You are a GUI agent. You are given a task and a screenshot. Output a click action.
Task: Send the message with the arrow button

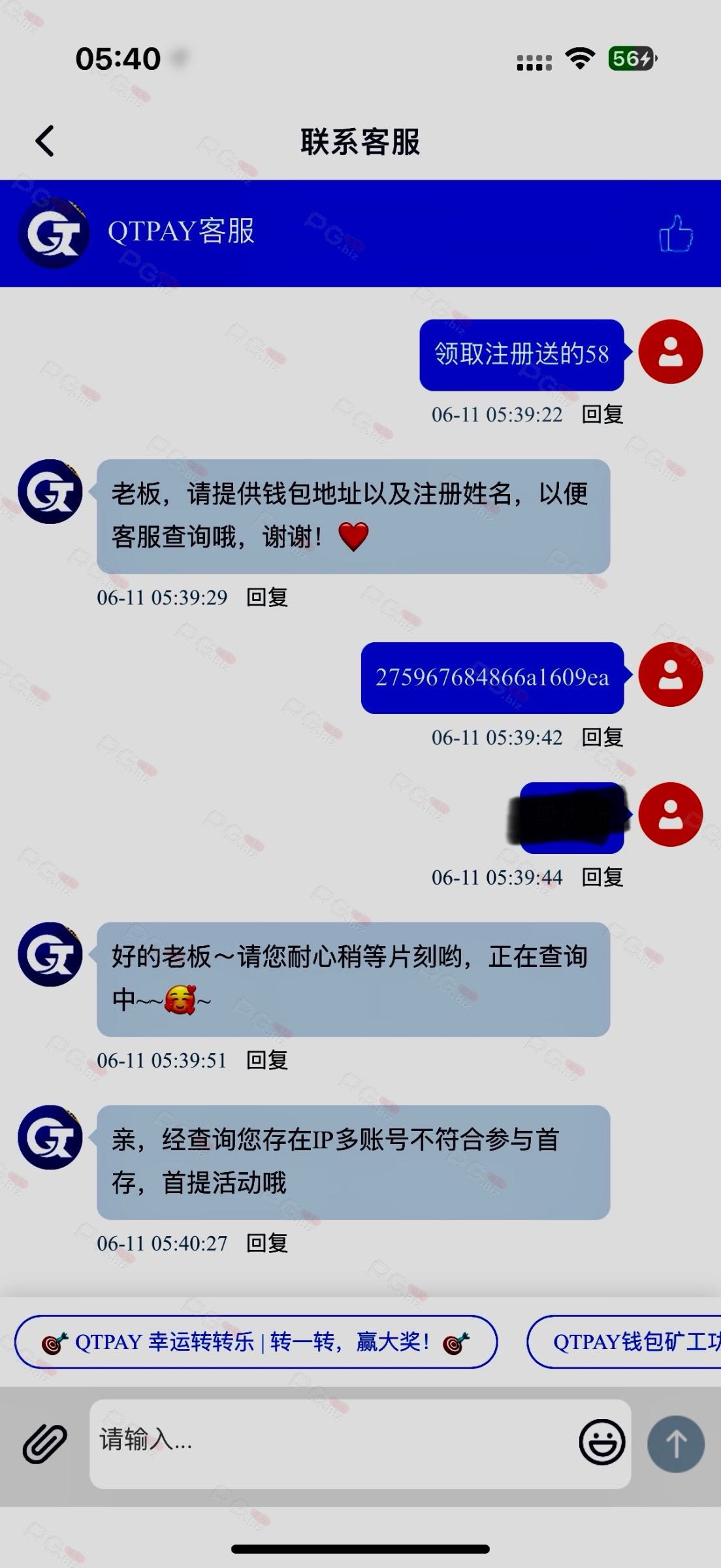[x=675, y=1443]
